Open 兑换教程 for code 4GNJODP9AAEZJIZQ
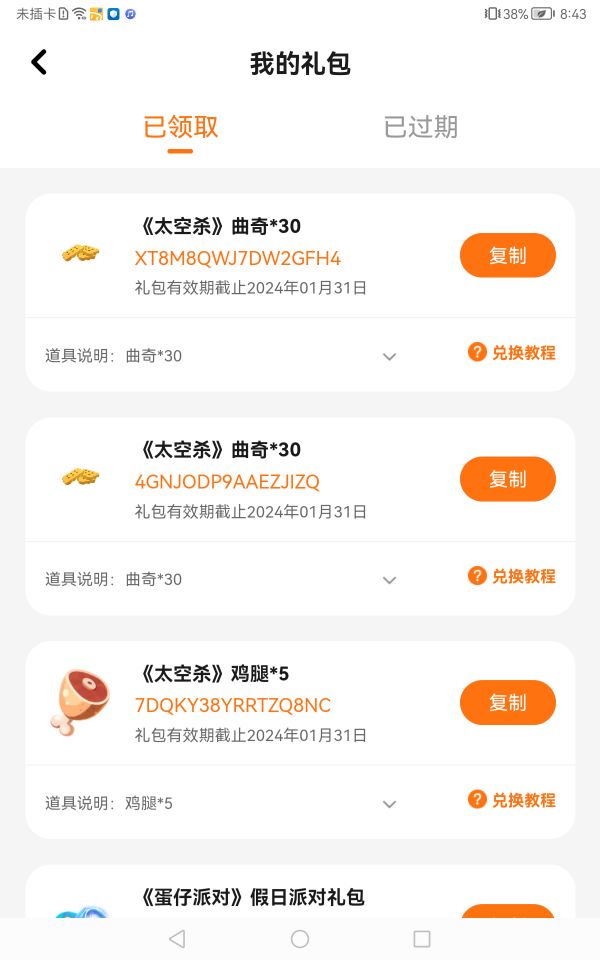600x960 pixels. click(512, 577)
